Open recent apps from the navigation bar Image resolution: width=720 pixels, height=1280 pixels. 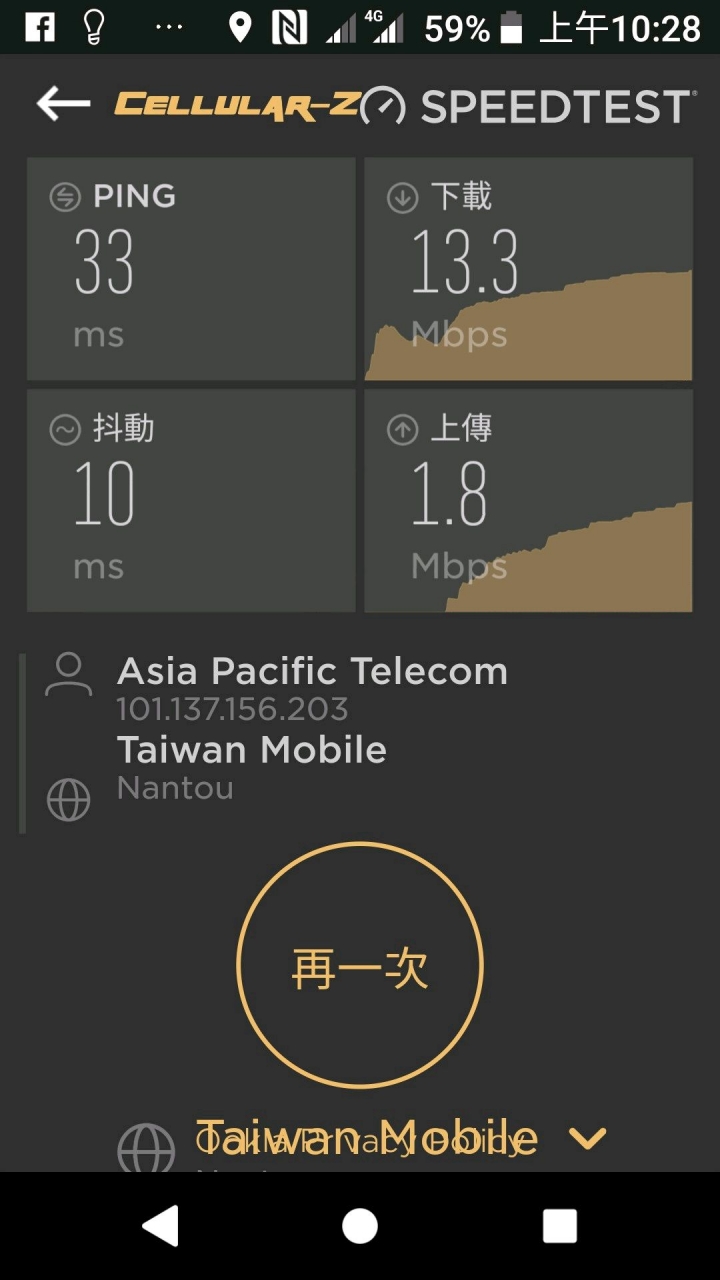[560, 1225]
